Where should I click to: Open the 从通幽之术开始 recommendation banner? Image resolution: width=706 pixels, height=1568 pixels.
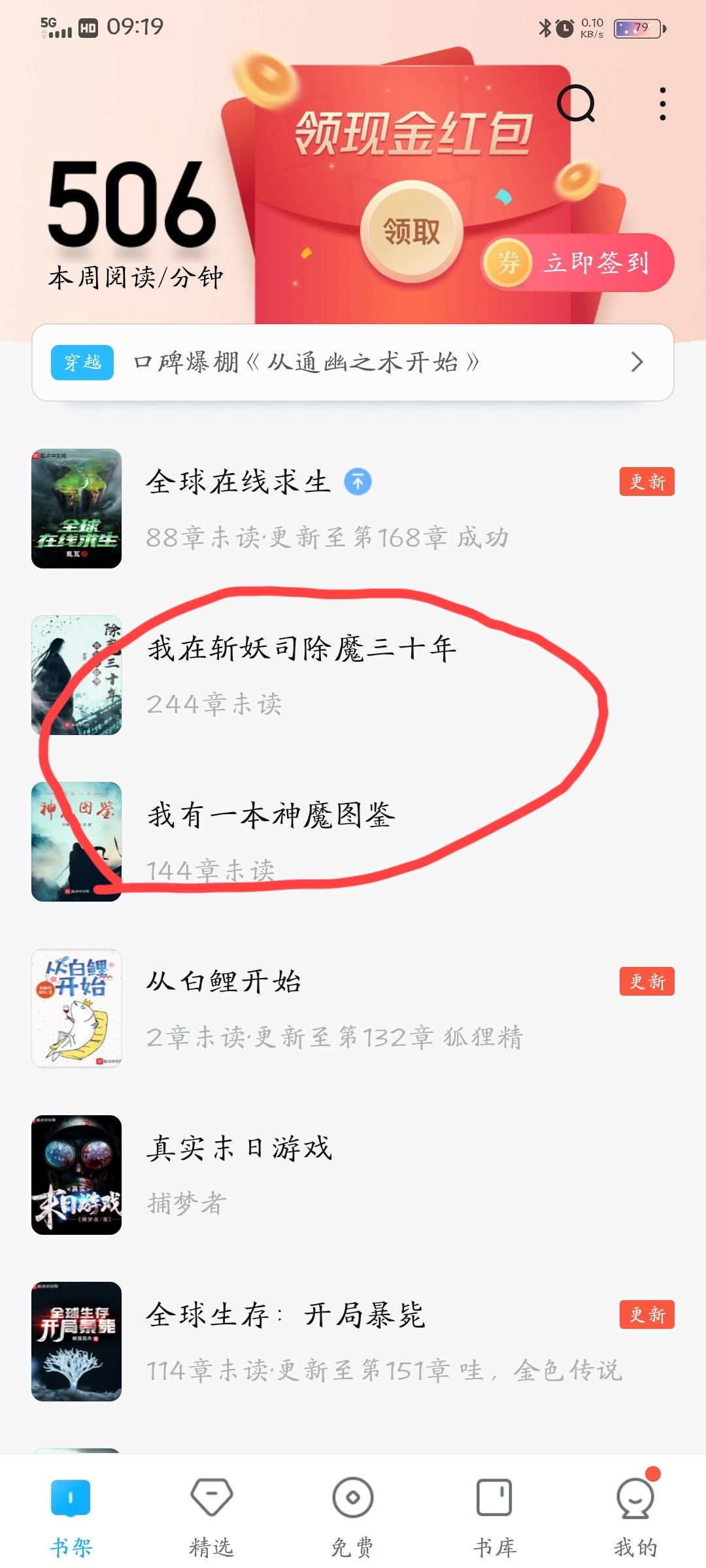click(x=353, y=362)
